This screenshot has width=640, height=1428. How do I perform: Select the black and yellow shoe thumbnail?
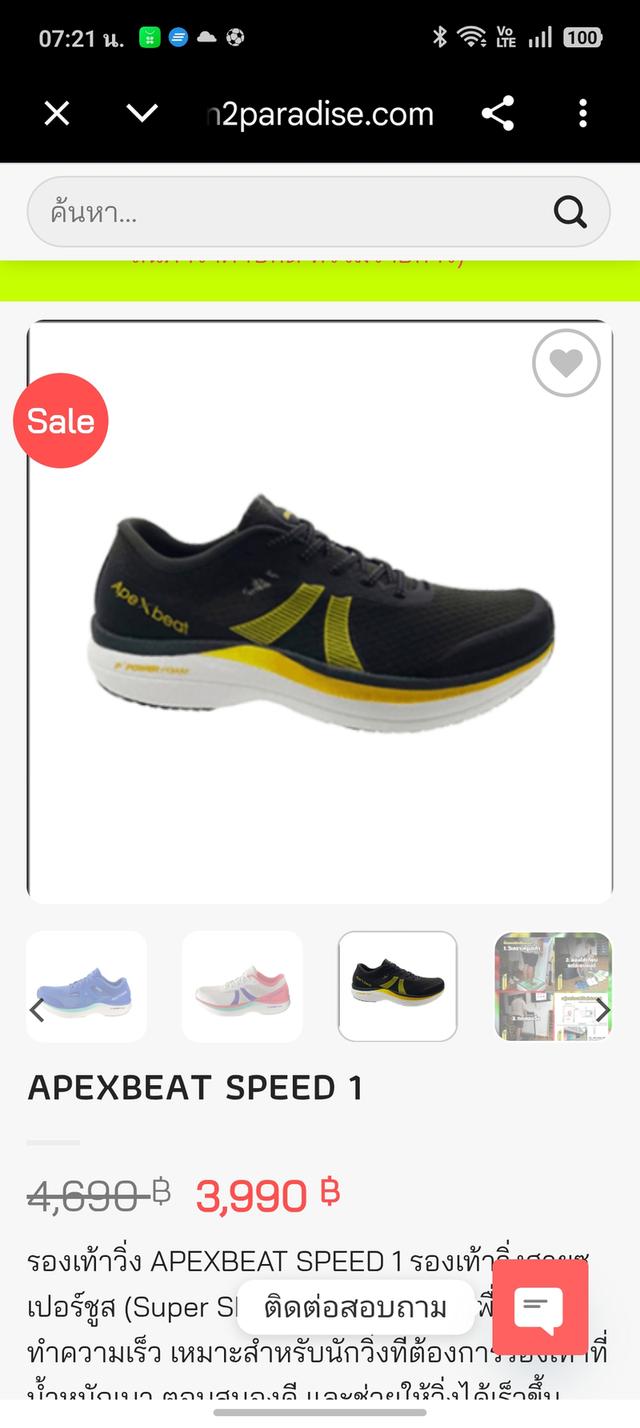coord(398,986)
